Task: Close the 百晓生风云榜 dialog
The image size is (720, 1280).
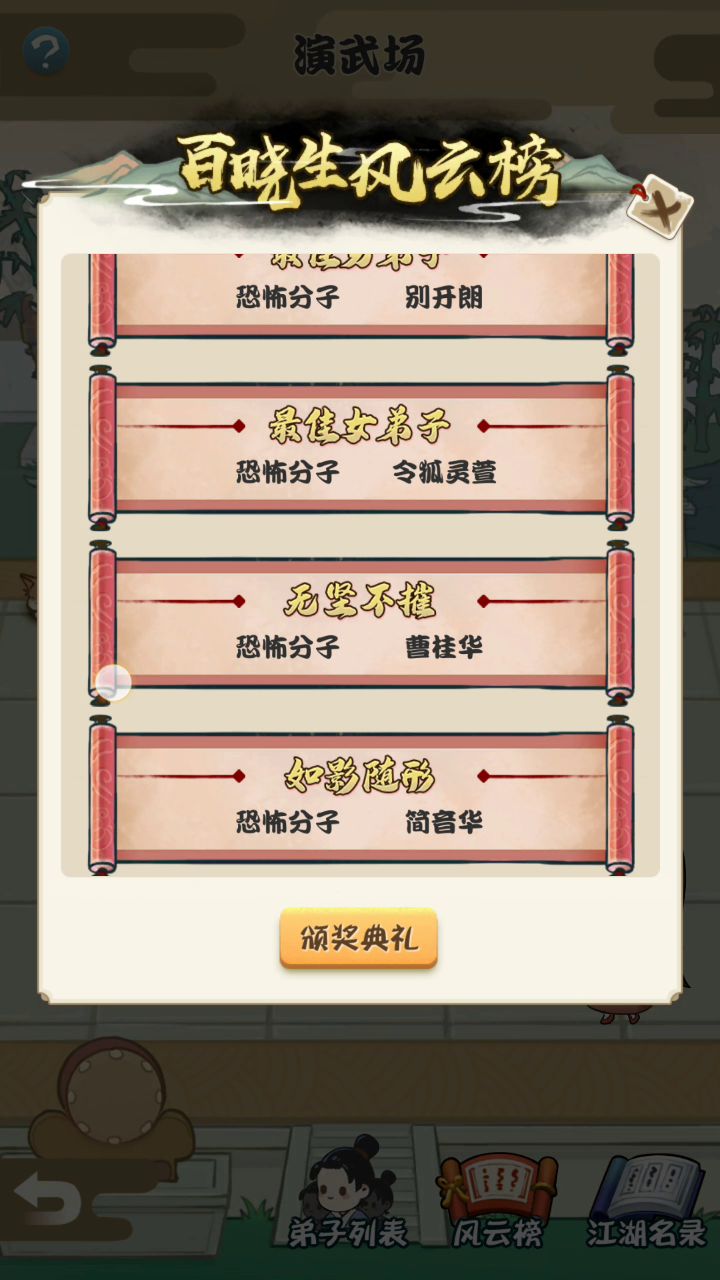Action: pos(659,207)
